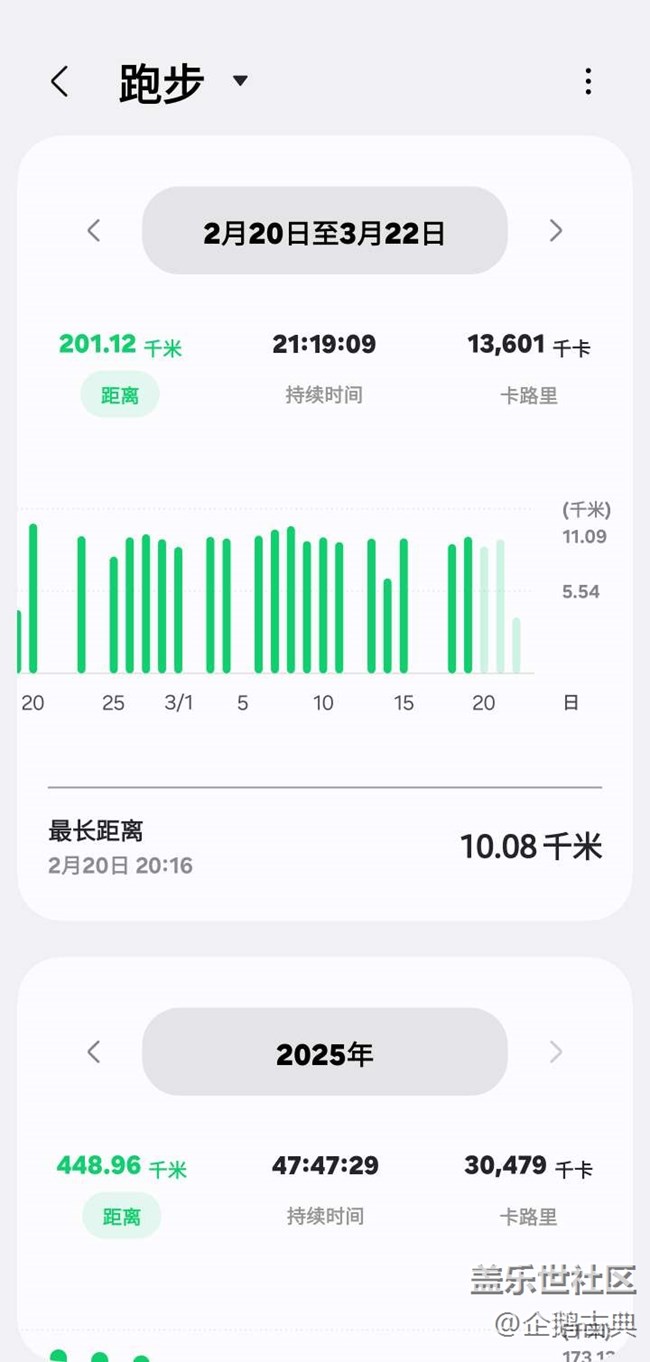This screenshot has width=650, height=1362.
Task: Advance to the period after 2月20日至3月22日
Action: [x=556, y=231]
